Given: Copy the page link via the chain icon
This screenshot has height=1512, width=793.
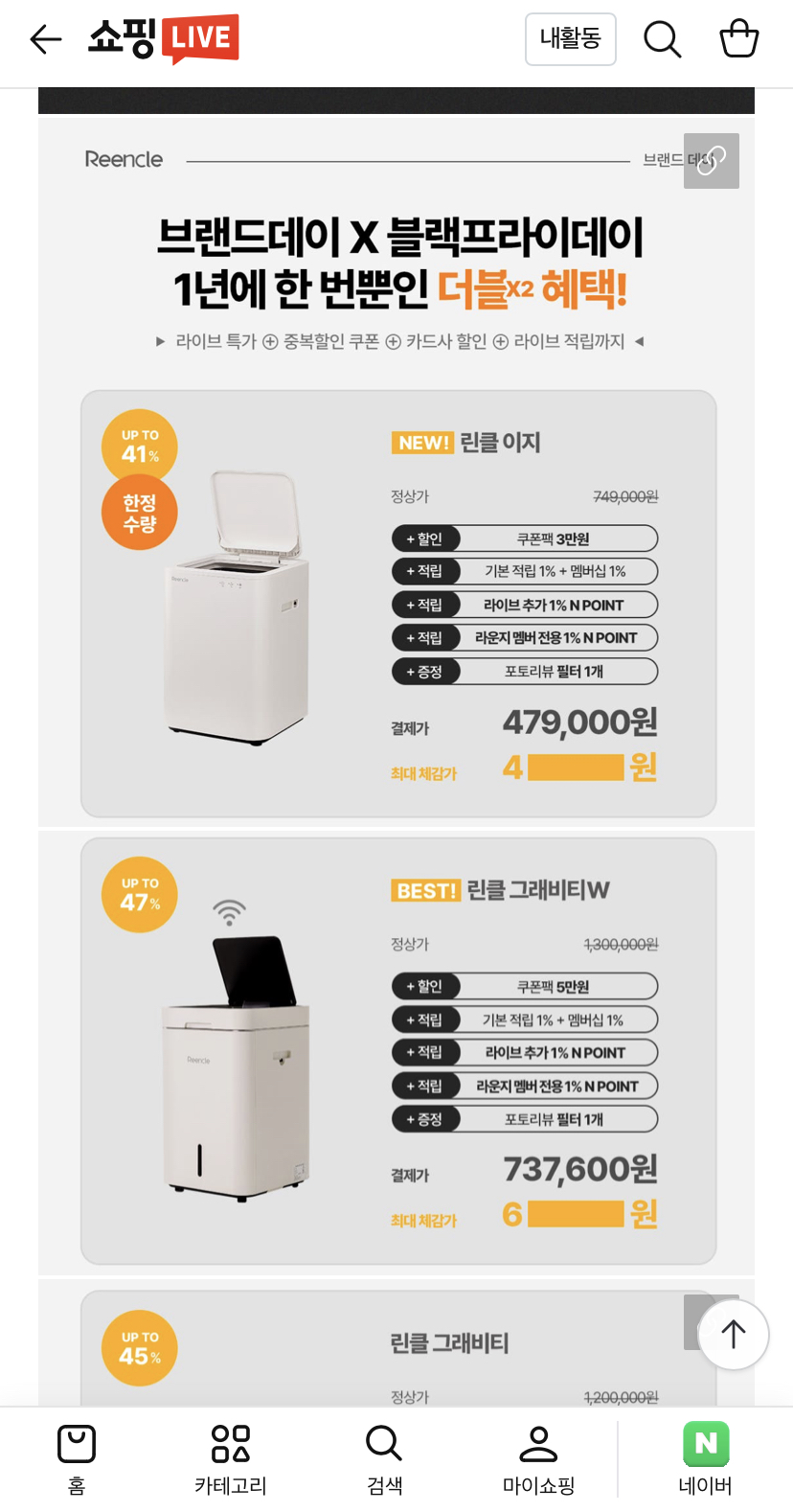Looking at the screenshot, I should coord(711,161).
